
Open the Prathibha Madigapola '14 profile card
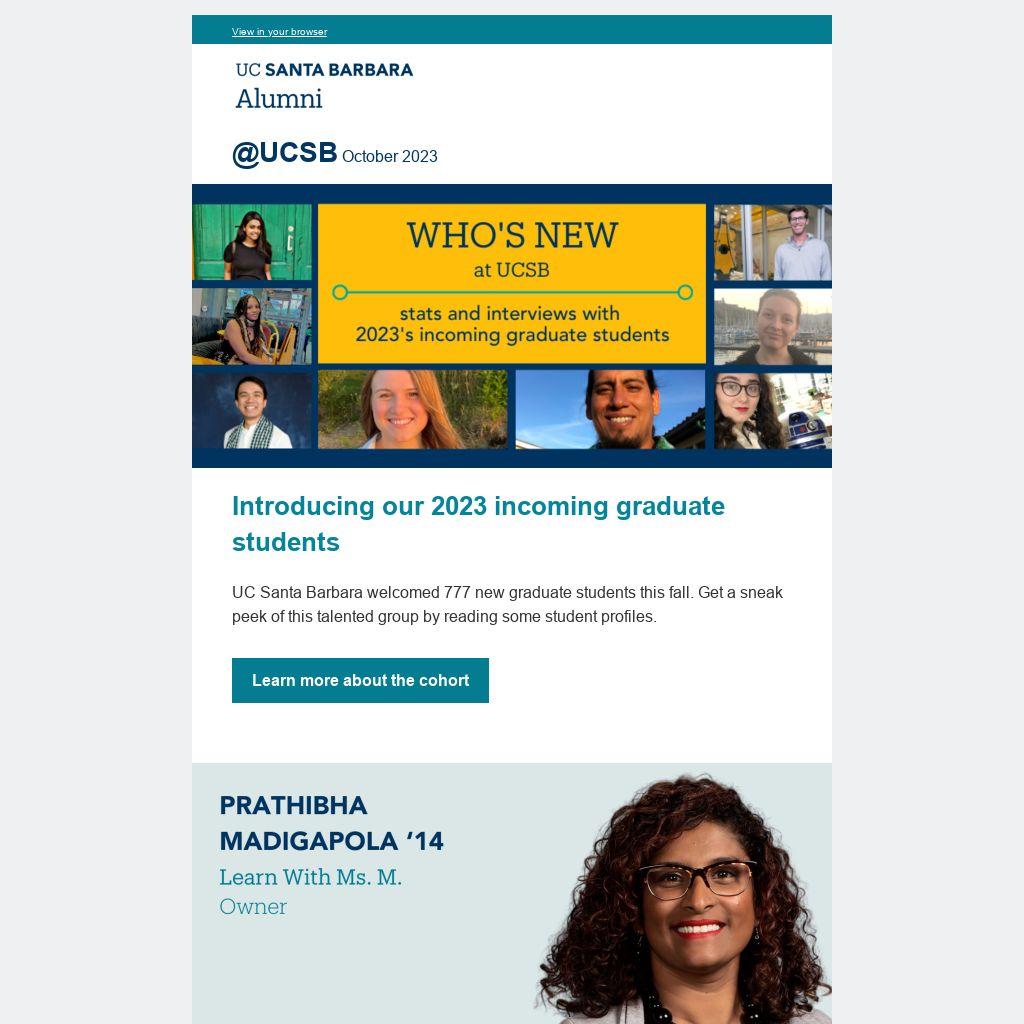click(x=511, y=892)
